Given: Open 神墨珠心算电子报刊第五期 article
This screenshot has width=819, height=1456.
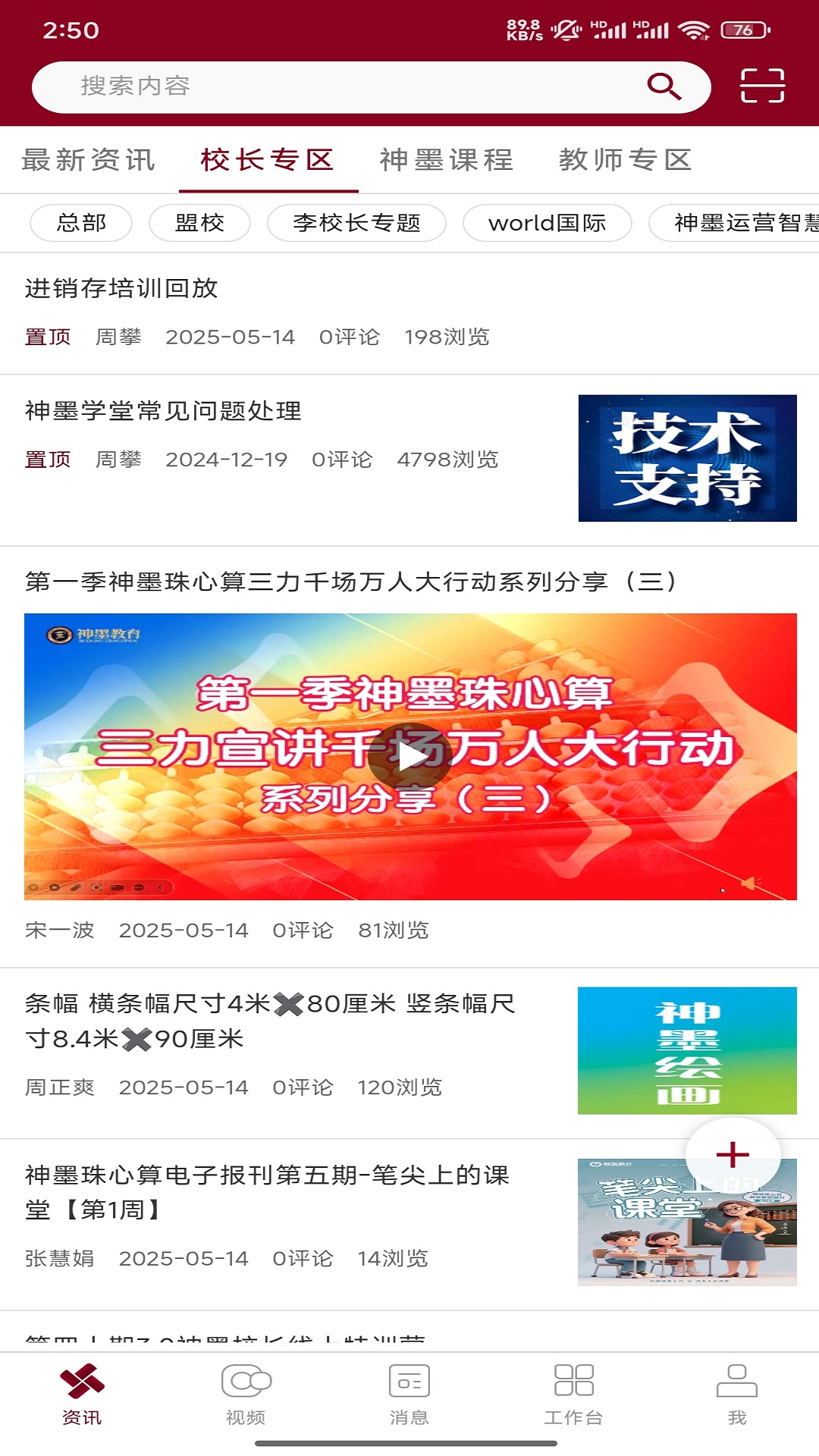Looking at the screenshot, I should pyautogui.click(x=267, y=1192).
